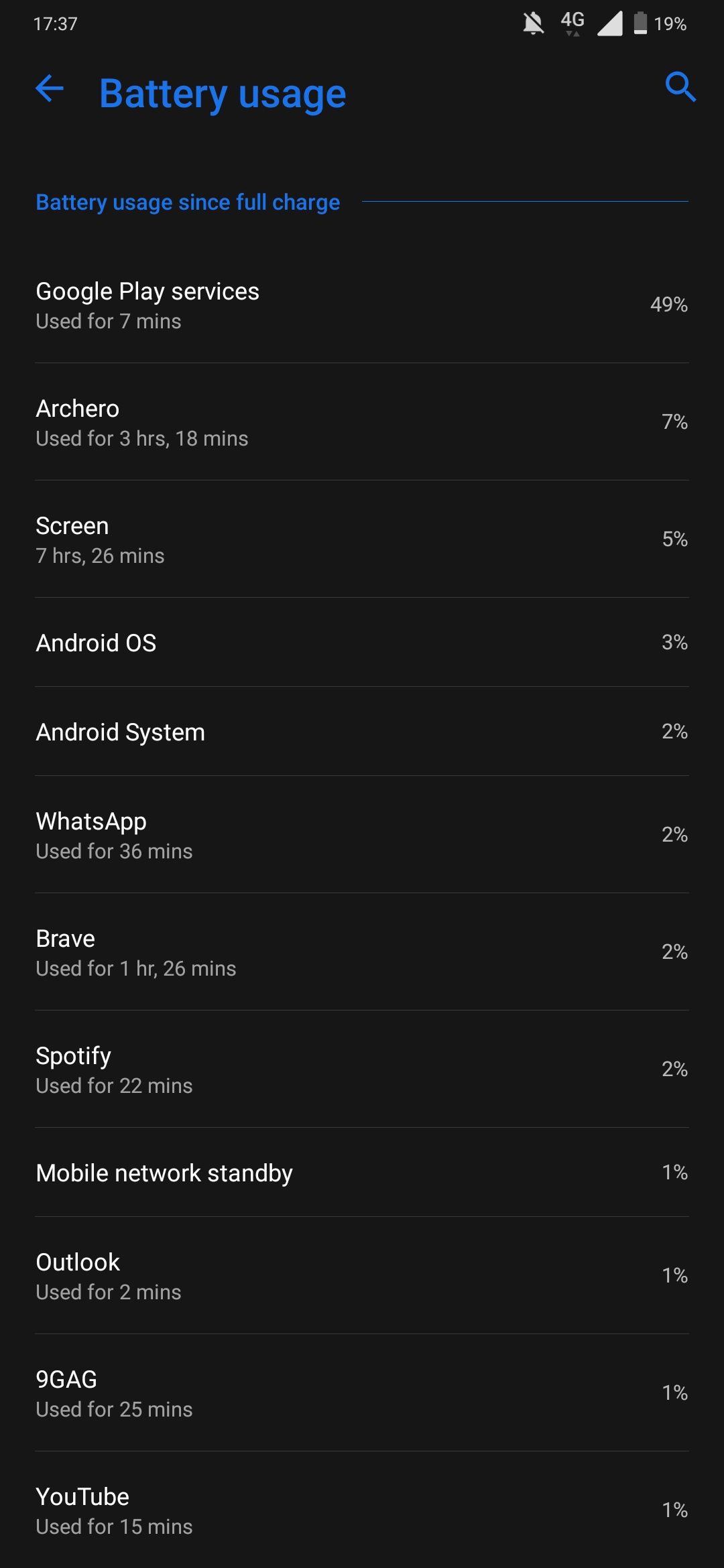Select Spotify in the battery list
Screen dimensions: 724x1568
[362, 1069]
